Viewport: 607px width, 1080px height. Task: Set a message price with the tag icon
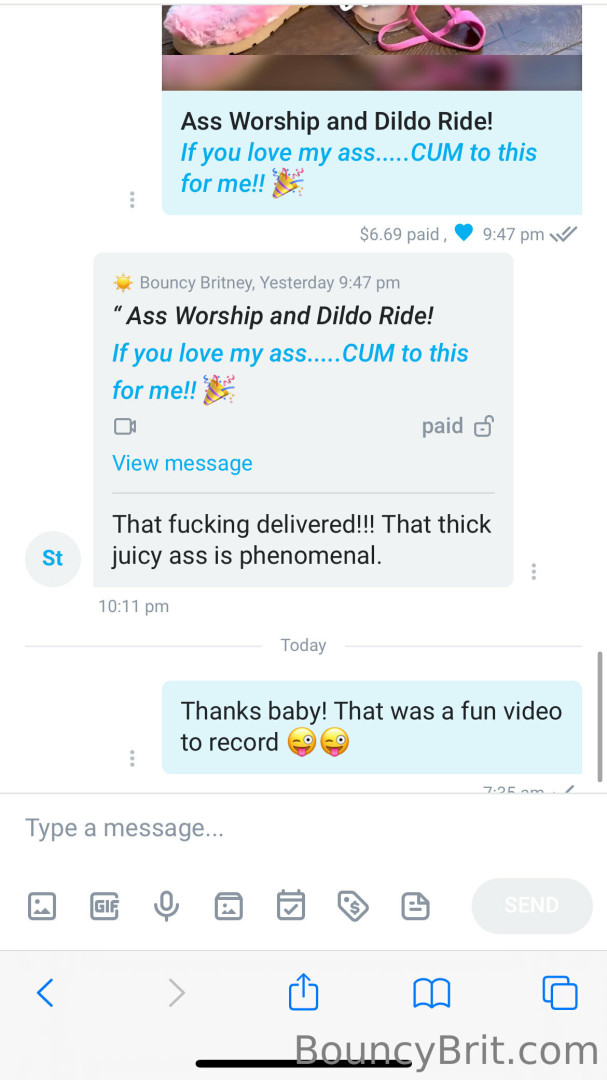(x=353, y=906)
